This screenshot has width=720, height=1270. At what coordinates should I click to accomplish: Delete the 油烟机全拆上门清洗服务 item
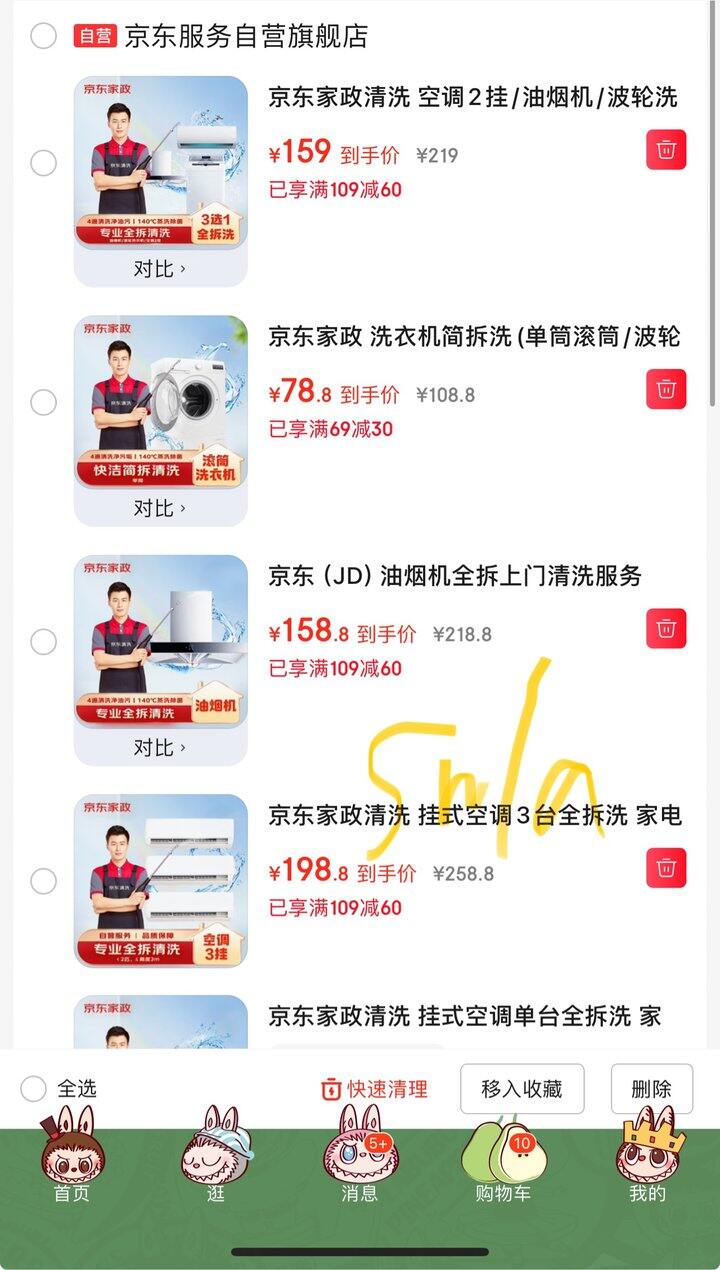pos(666,629)
